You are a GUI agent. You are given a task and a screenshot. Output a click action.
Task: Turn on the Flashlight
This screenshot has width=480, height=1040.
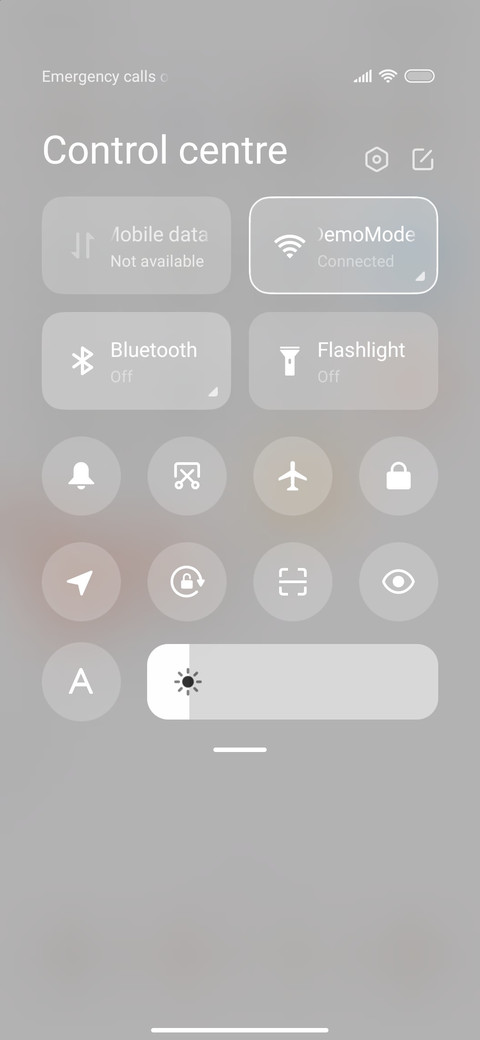[343, 361]
